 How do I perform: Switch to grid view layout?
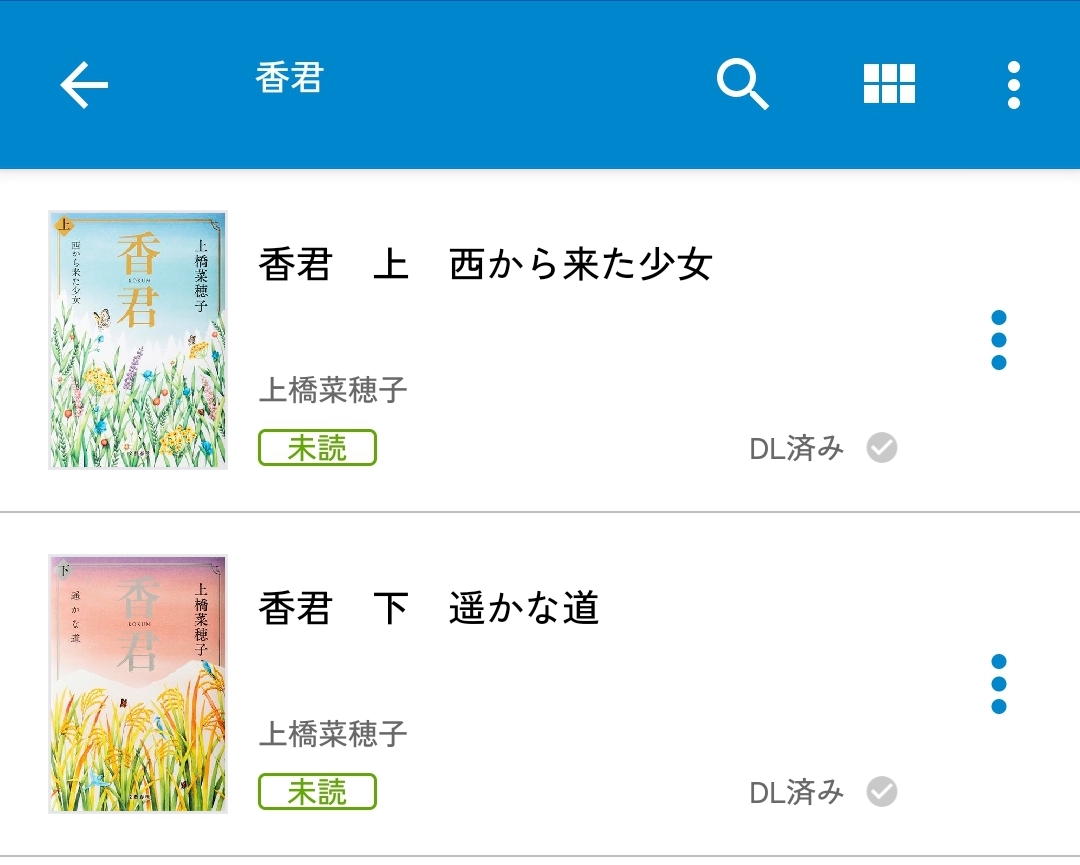click(x=889, y=85)
